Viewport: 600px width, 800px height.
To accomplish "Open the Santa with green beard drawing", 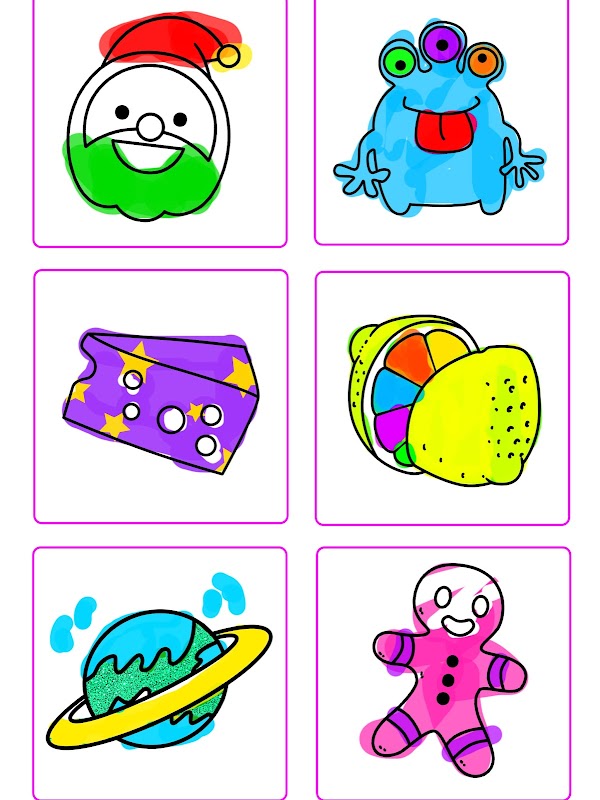I will click(x=160, y=122).
